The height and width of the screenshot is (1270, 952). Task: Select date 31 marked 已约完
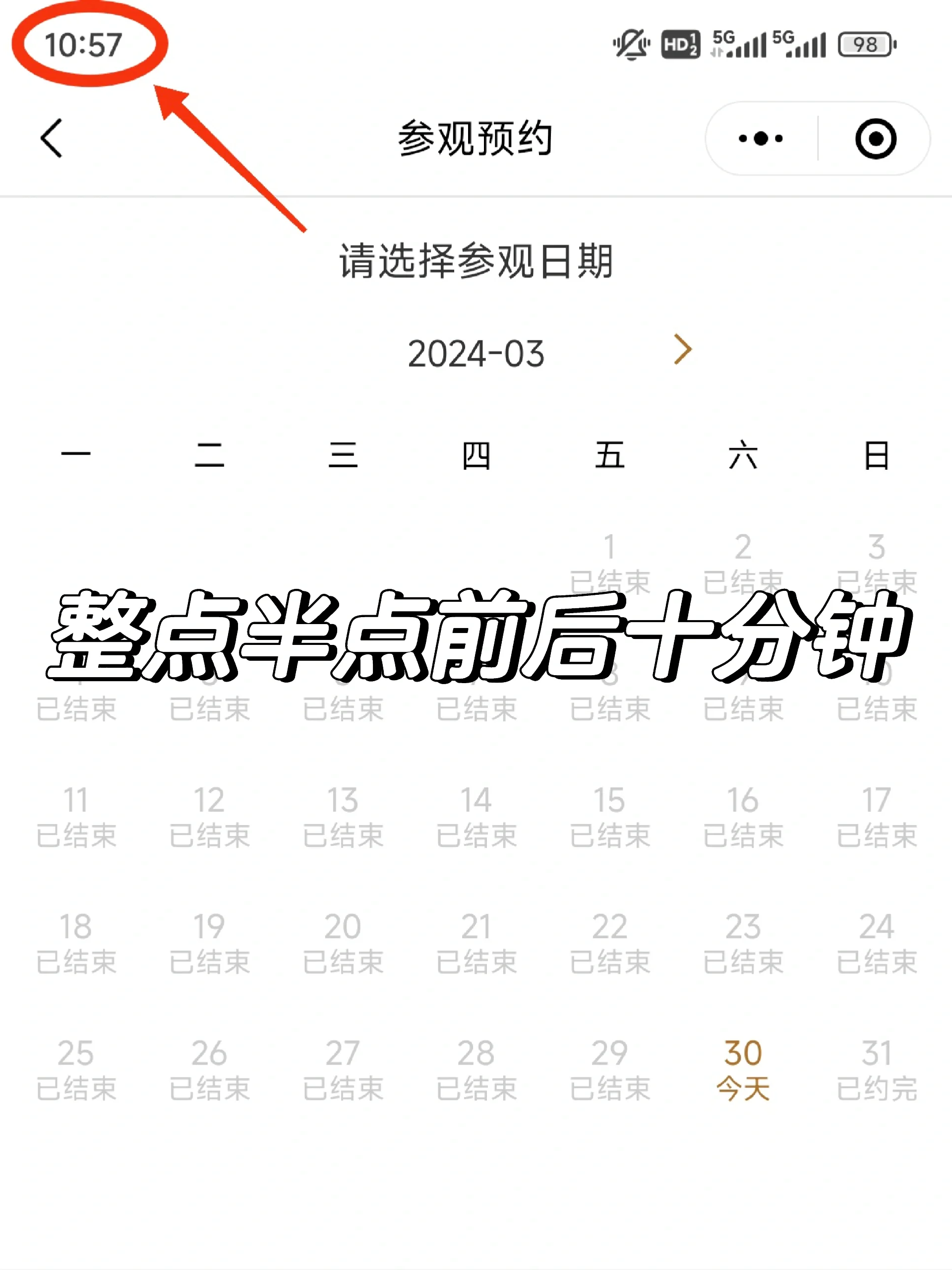click(876, 1070)
